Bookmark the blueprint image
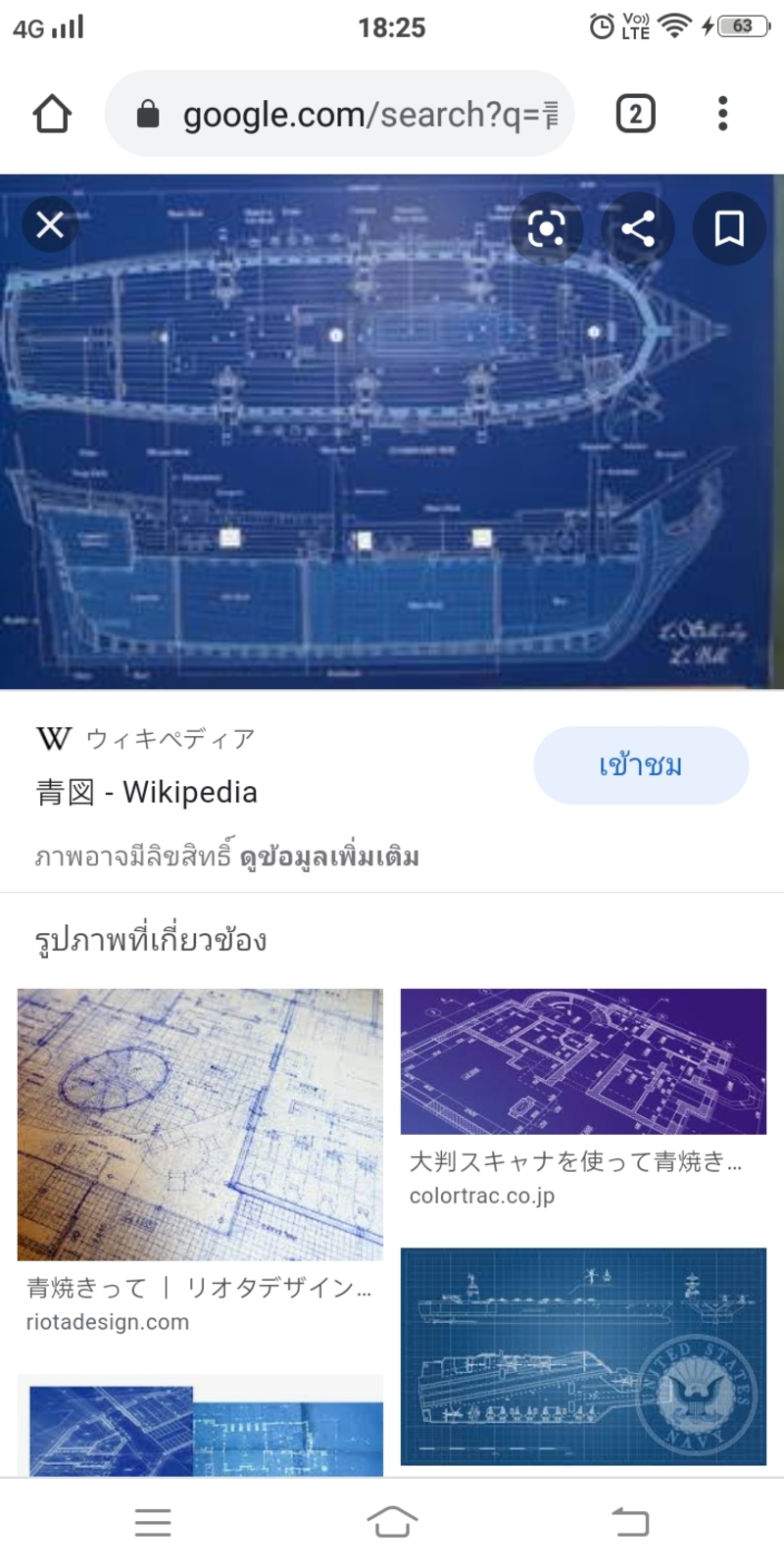The width and height of the screenshot is (784, 1568). [x=728, y=227]
